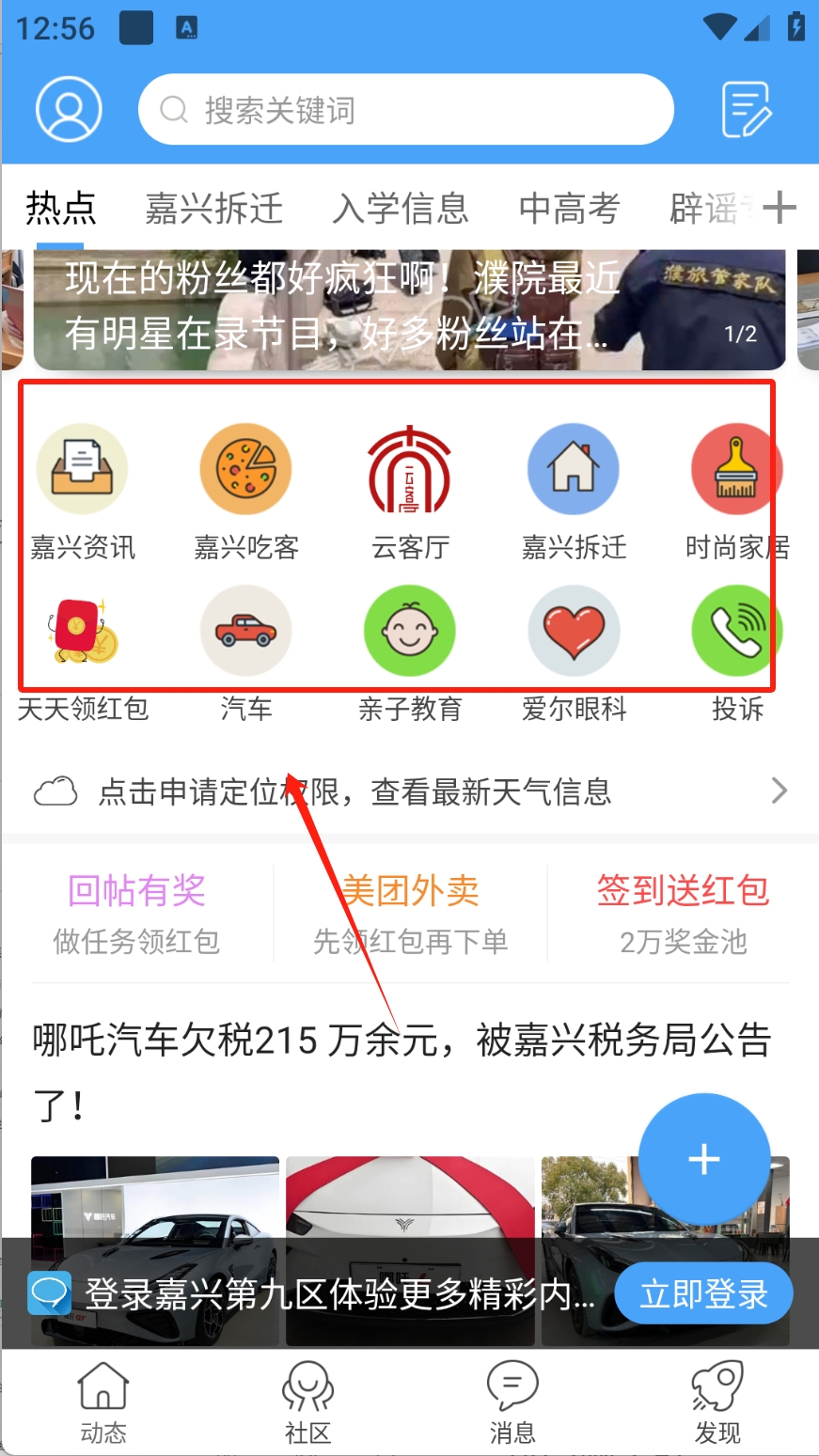This screenshot has height=1456, width=819.
Task: Tap the floating plus button
Action: click(x=703, y=1160)
